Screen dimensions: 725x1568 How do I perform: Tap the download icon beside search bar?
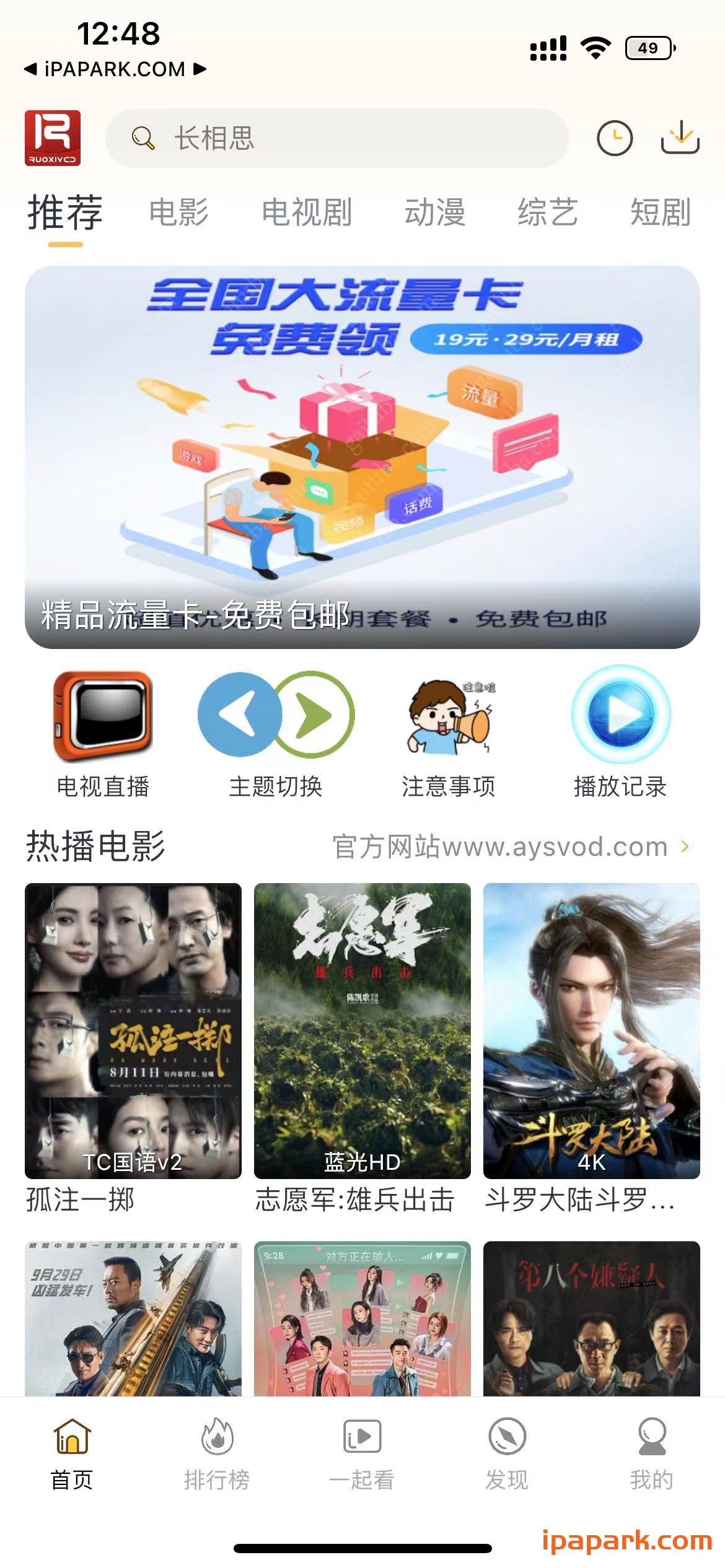pos(680,139)
